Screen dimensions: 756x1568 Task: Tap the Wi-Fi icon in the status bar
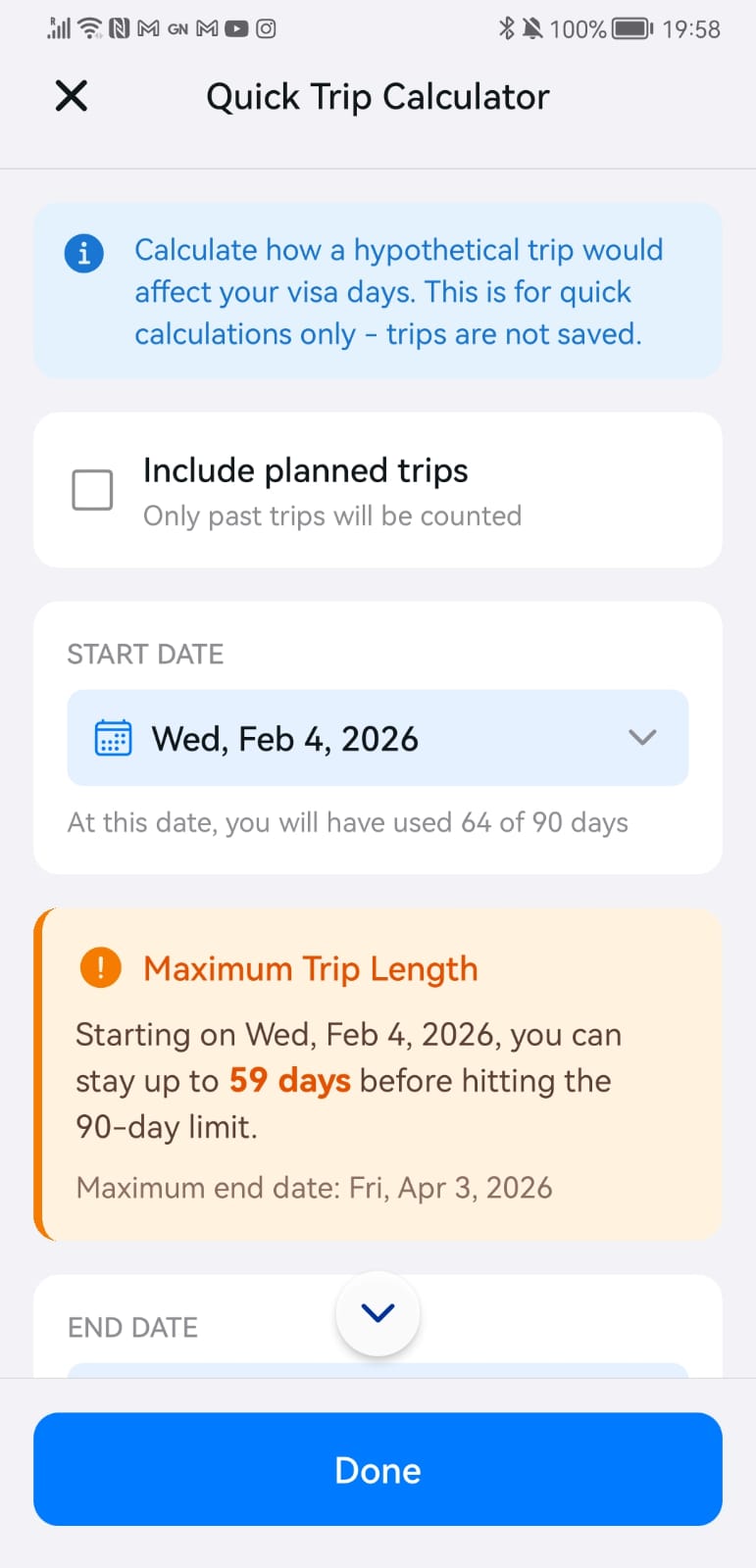pos(89,28)
